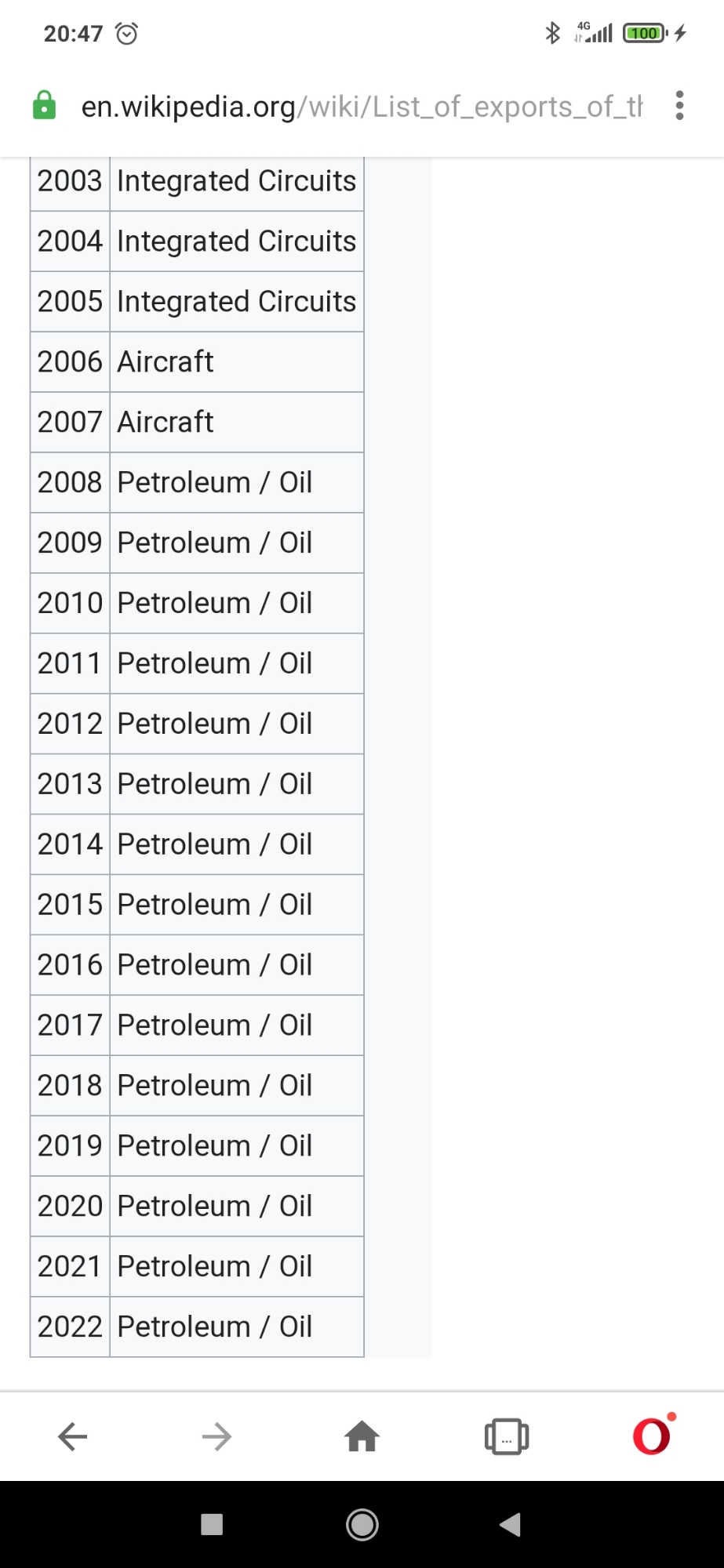Open the browser home page
This screenshot has width=724, height=1568.
click(x=362, y=1436)
